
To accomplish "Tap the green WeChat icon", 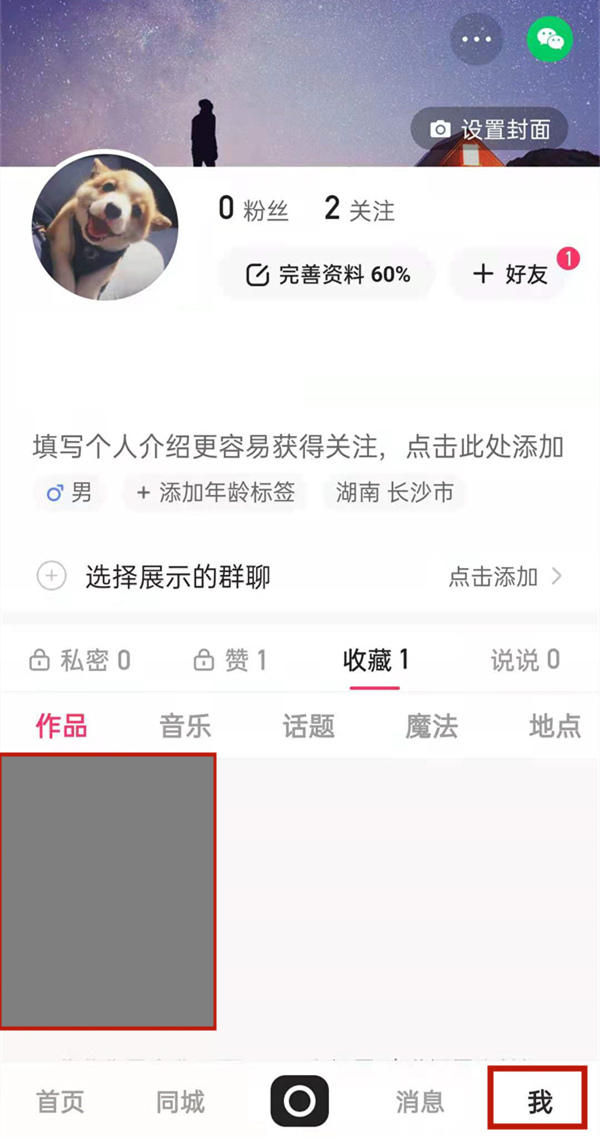I will point(550,40).
